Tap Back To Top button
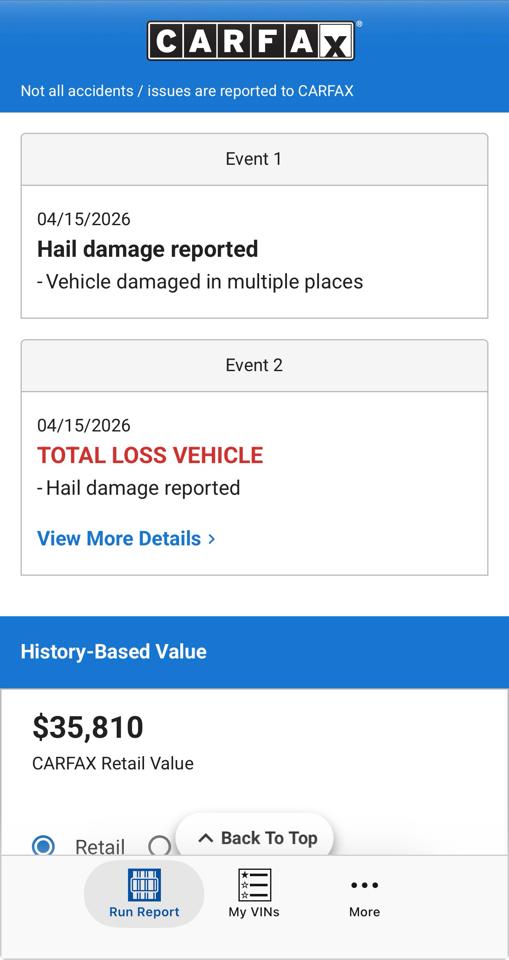The height and width of the screenshot is (960, 509). (x=255, y=838)
